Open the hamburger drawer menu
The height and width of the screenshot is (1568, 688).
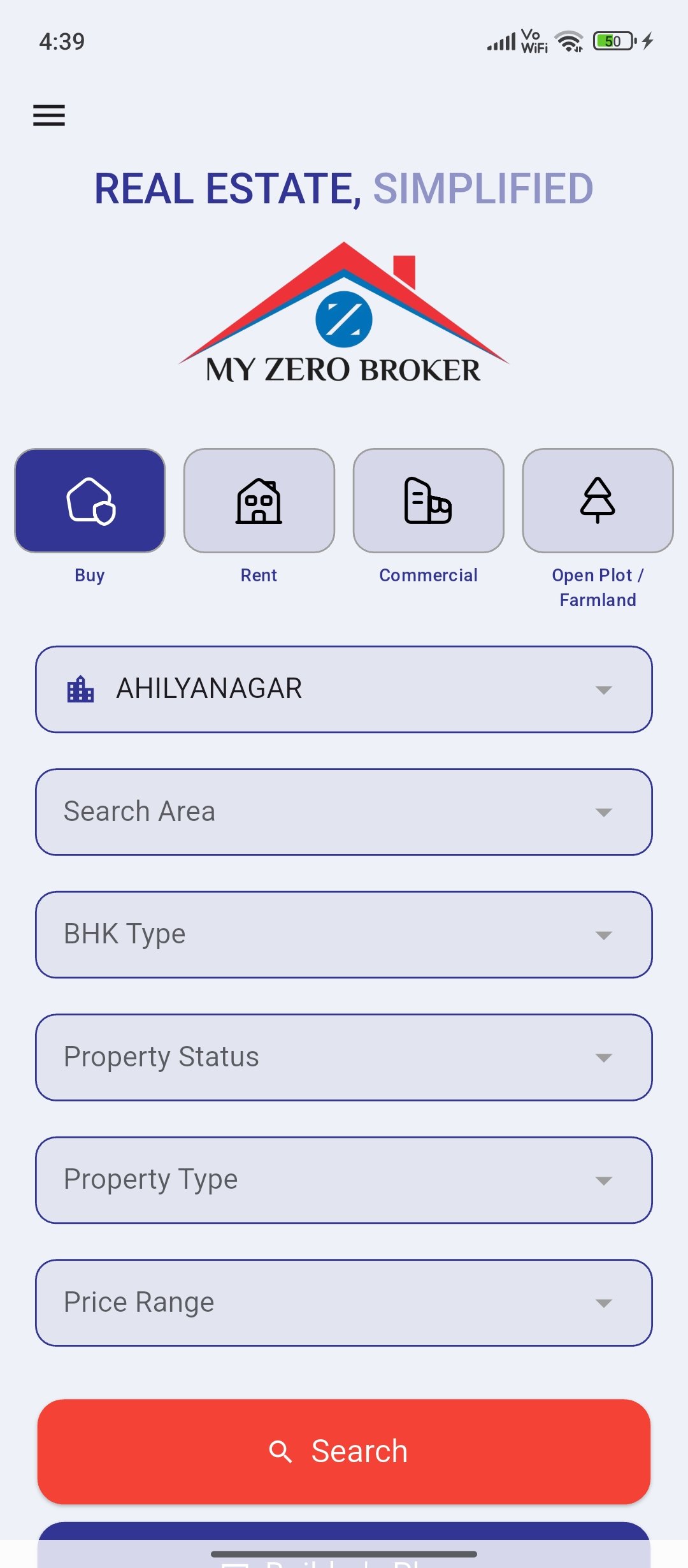point(49,115)
